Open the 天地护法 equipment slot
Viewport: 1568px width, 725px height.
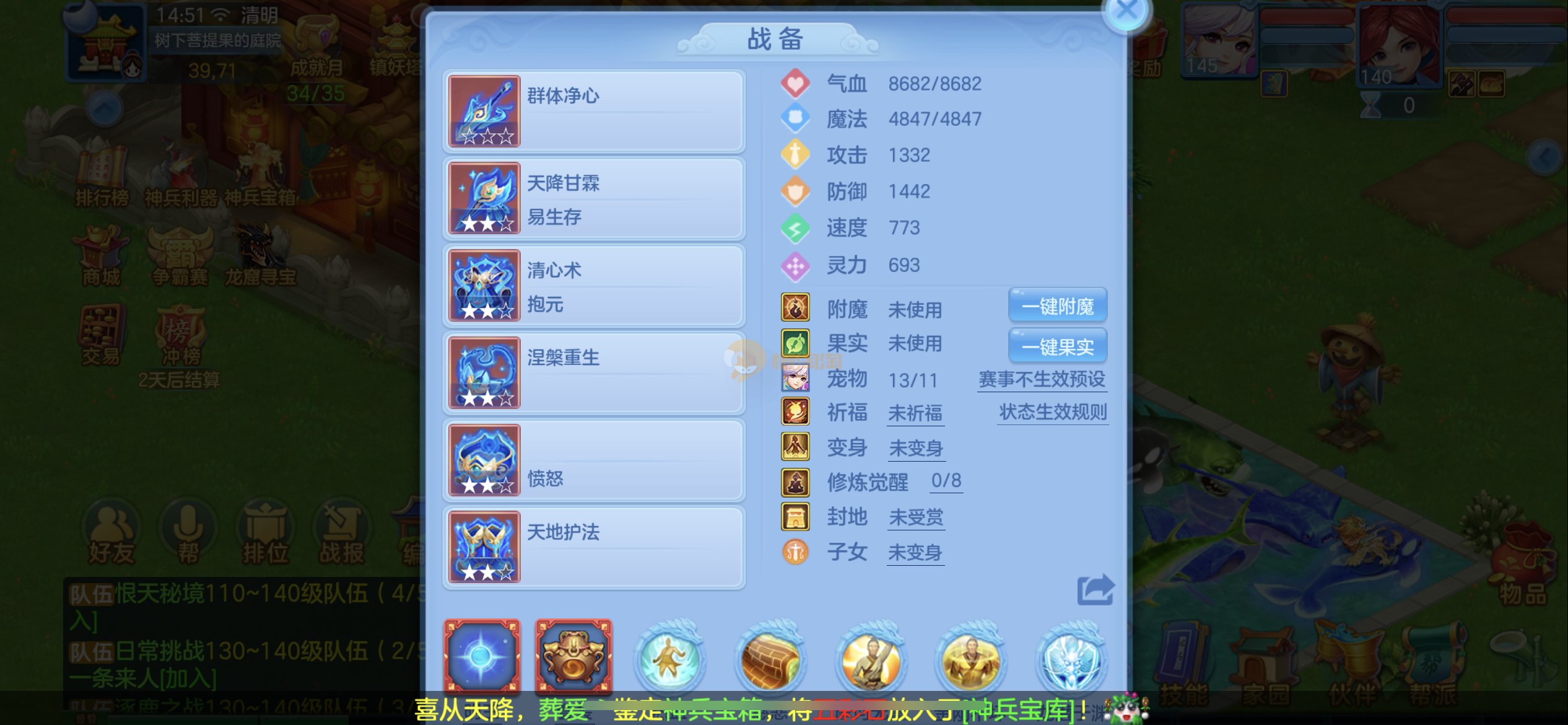(x=594, y=547)
